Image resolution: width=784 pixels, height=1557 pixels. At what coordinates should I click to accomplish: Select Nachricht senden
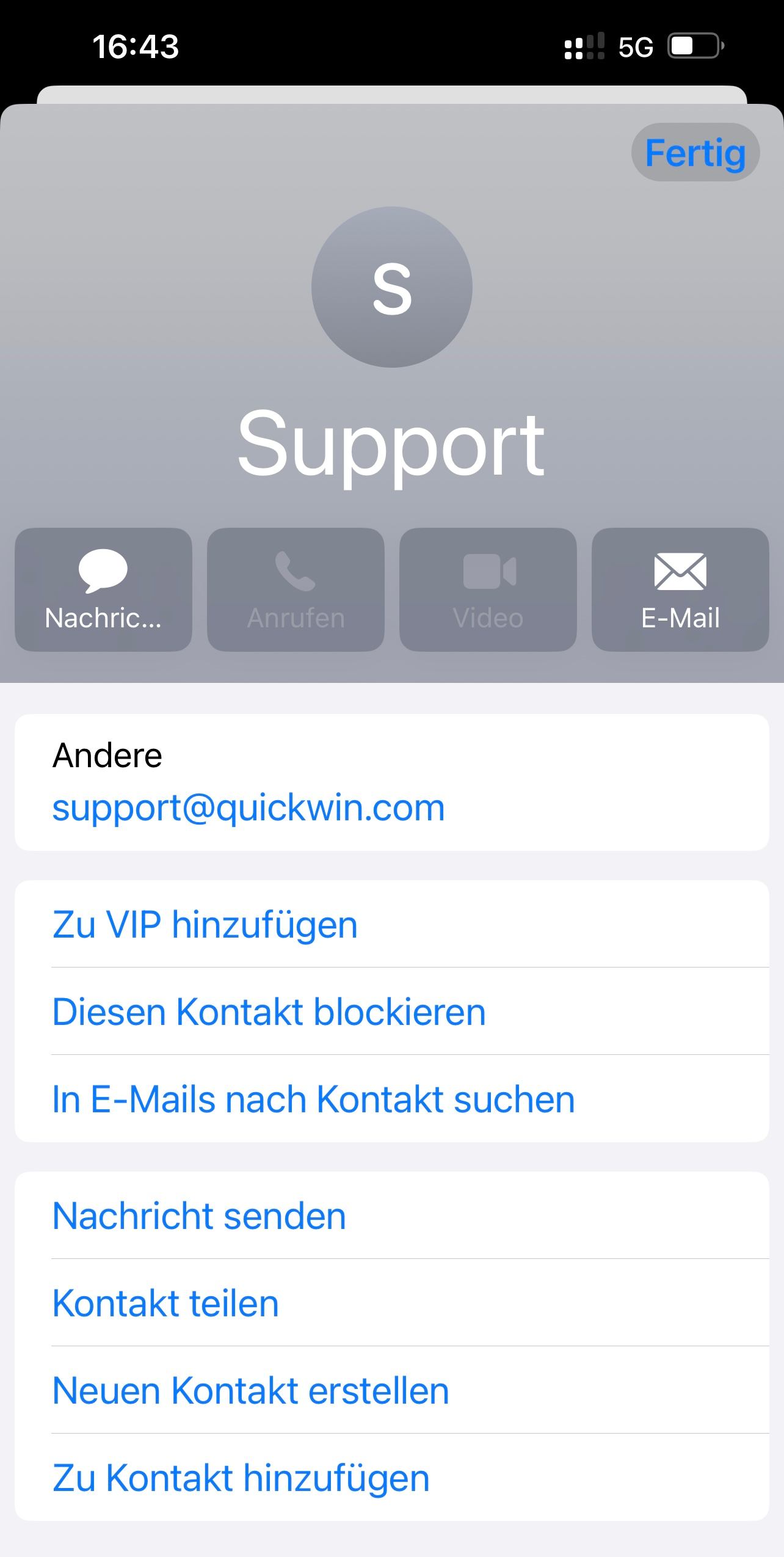coord(199,1216)
